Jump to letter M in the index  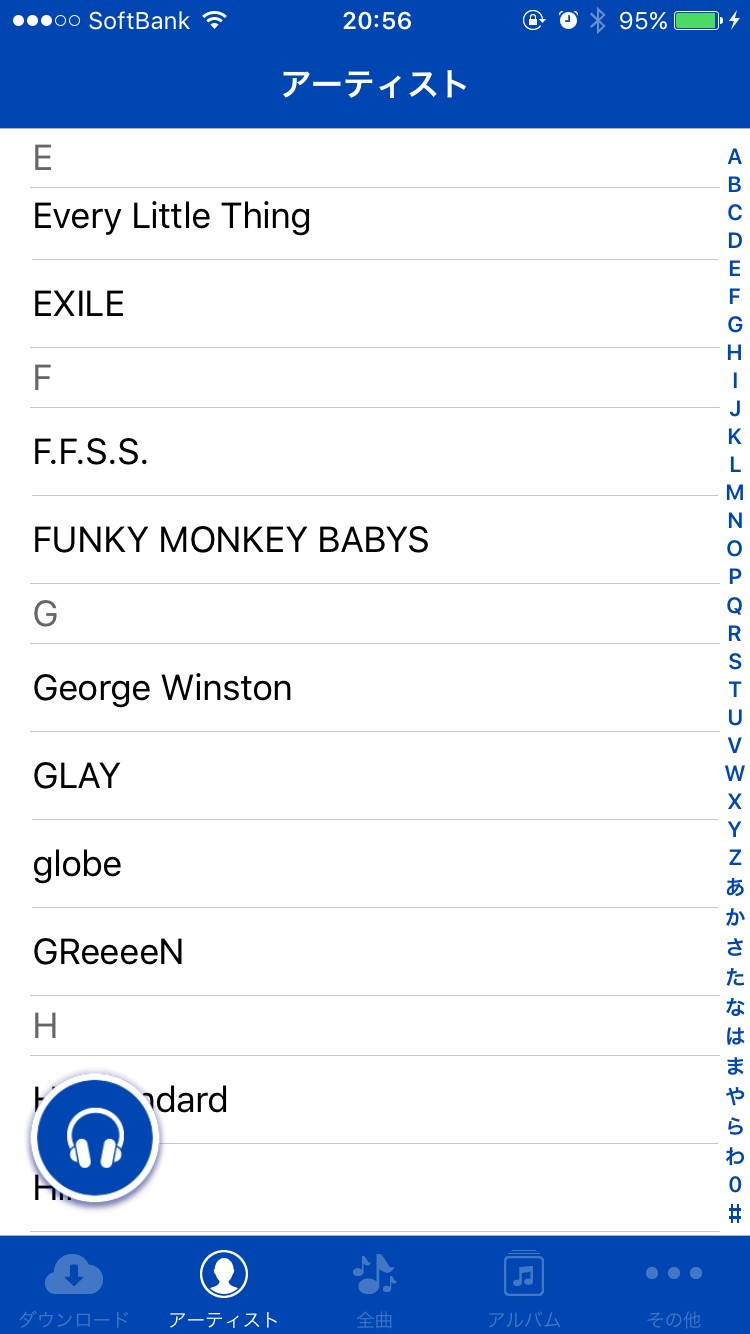(735, 493)
